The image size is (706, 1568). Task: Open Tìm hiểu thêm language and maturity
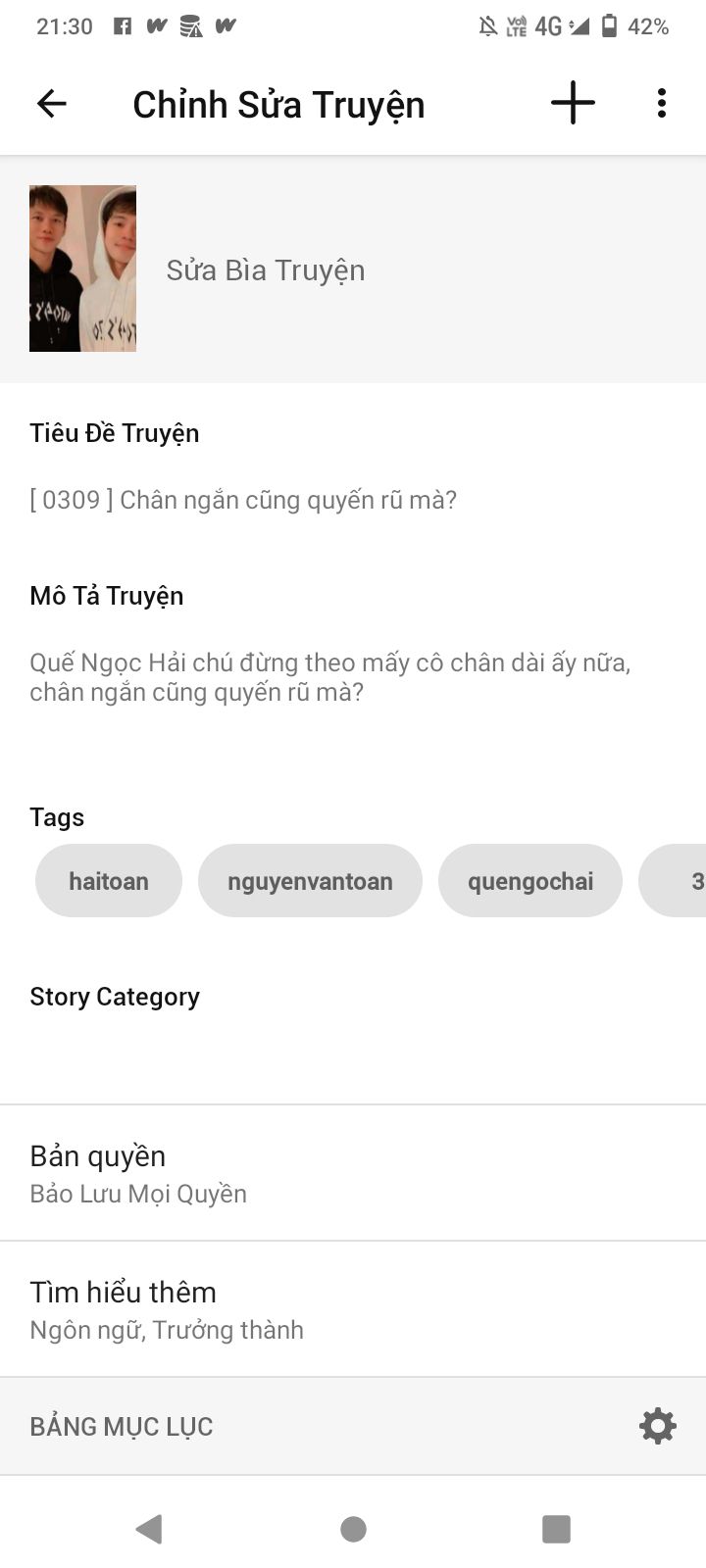click(x=353, y=1309)
